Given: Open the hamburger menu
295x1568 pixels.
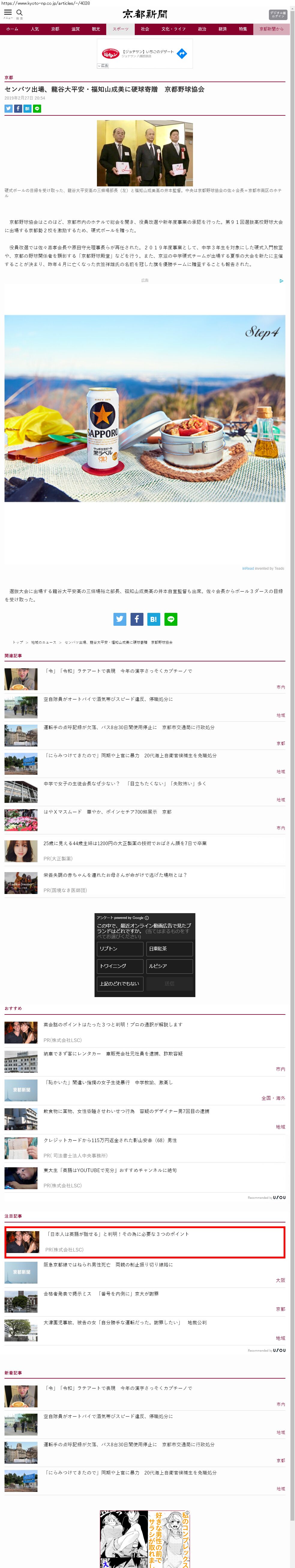Looking at the screenshot, I should click(x=8, y=13).
